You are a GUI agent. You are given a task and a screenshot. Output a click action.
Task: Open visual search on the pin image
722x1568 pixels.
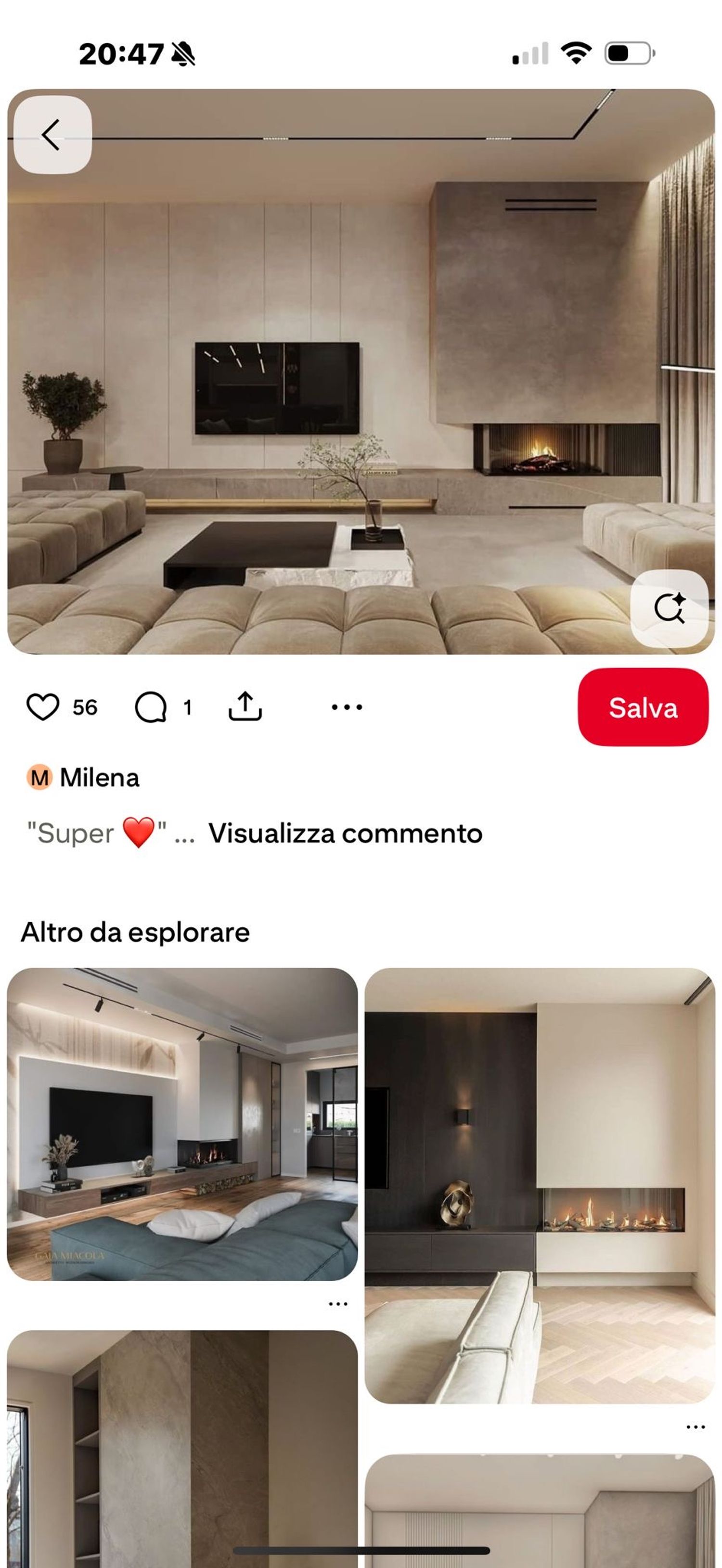669,608
